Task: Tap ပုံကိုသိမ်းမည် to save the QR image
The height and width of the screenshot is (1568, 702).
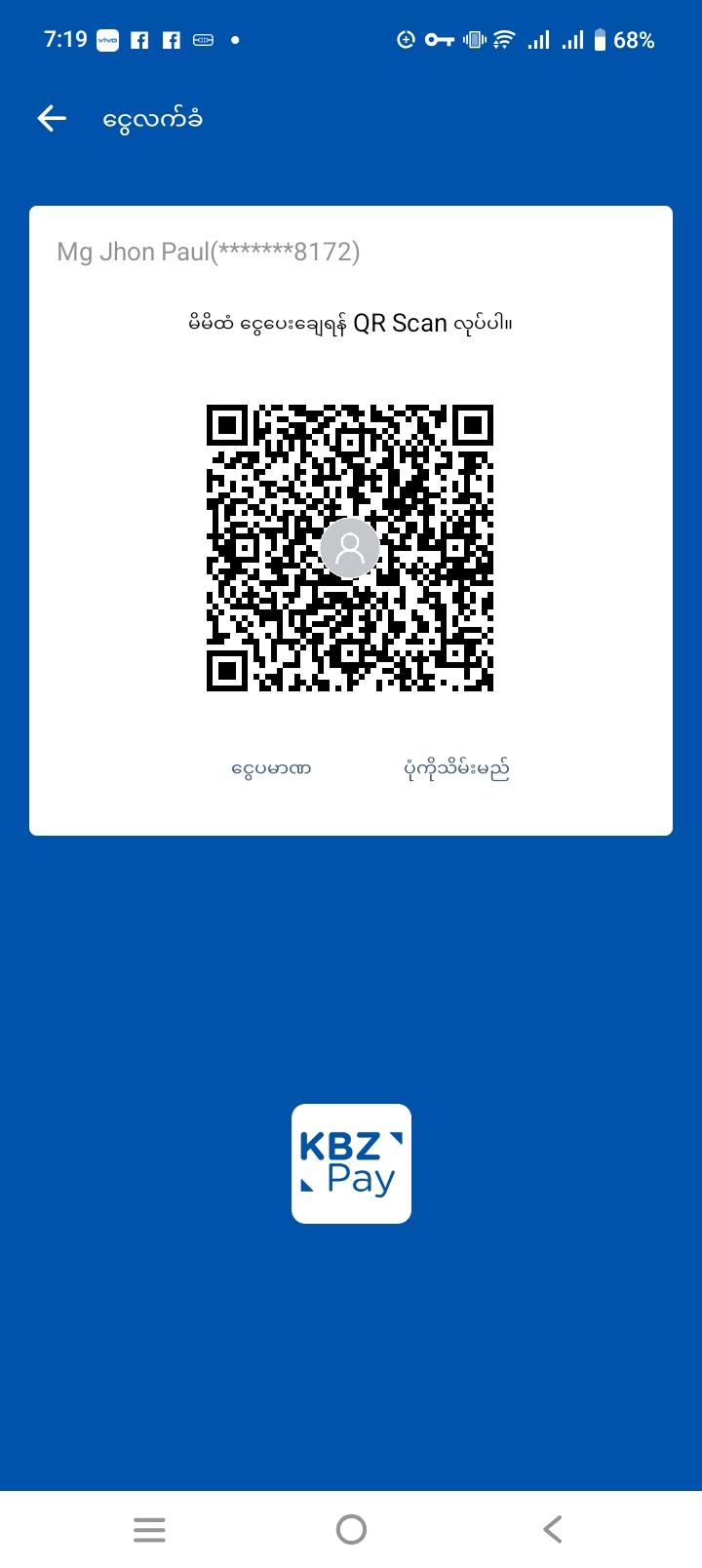Action: click(456, 769)
